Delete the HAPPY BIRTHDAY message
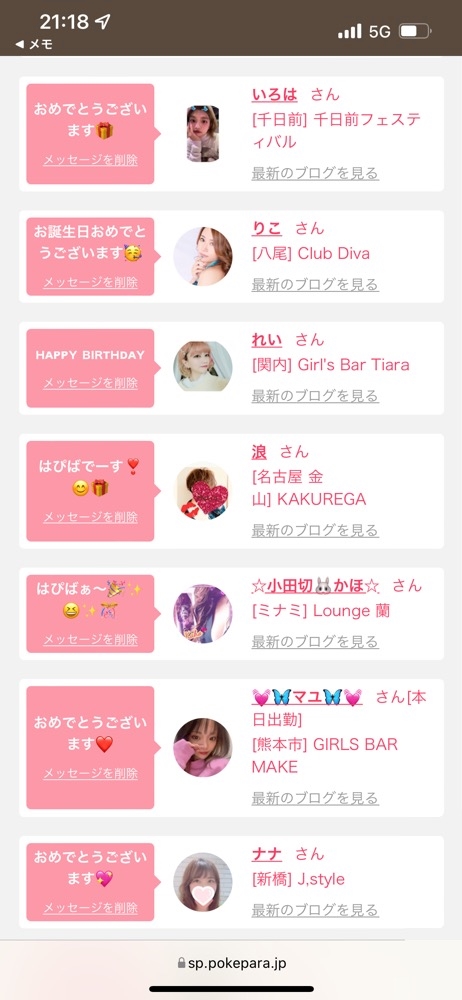The height and width of the screenshot is (1000, 462). click(x=90, y=383)
